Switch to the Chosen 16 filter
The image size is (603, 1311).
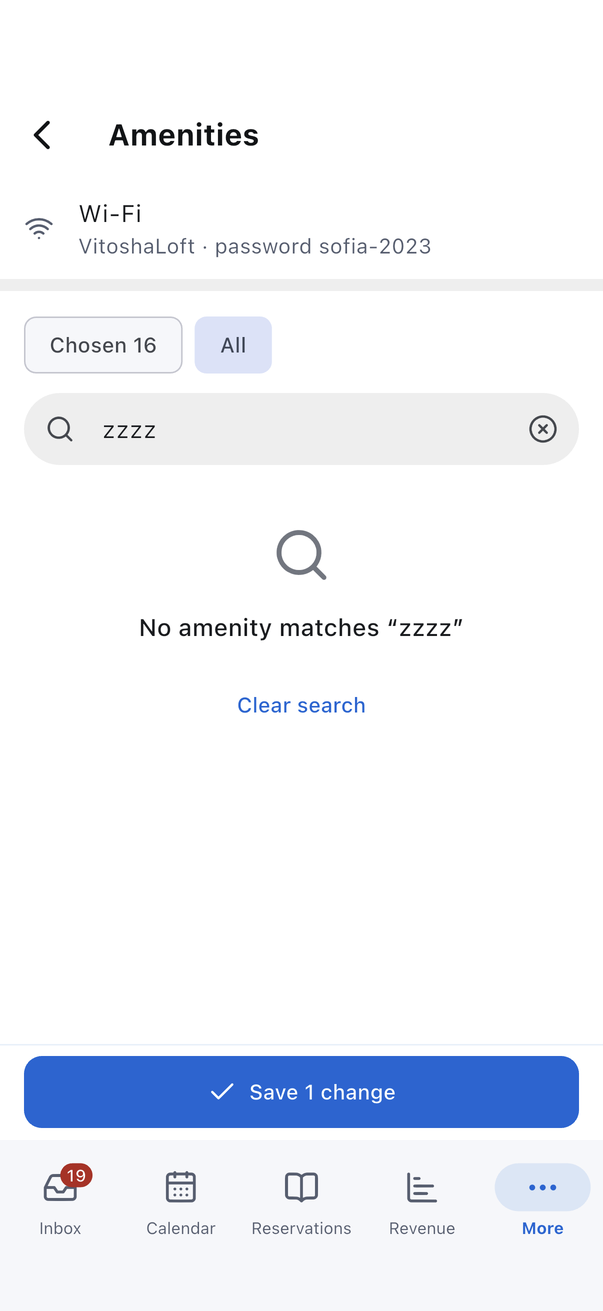tap(103, 345)
